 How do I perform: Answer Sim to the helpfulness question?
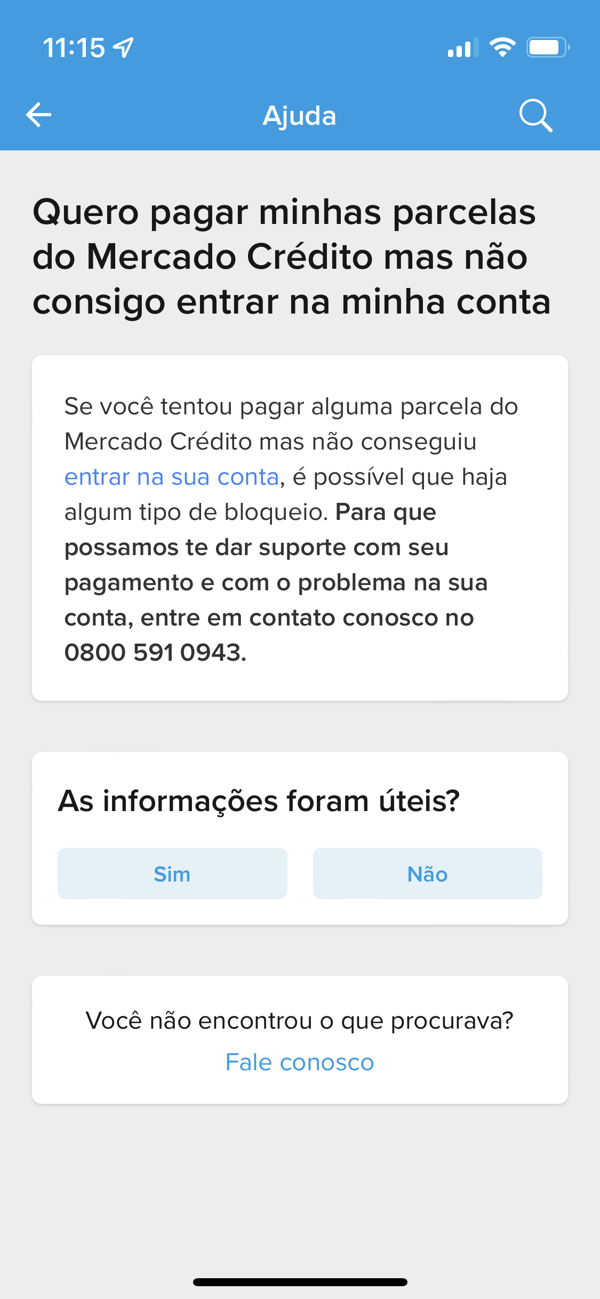[x=172, y=874]
